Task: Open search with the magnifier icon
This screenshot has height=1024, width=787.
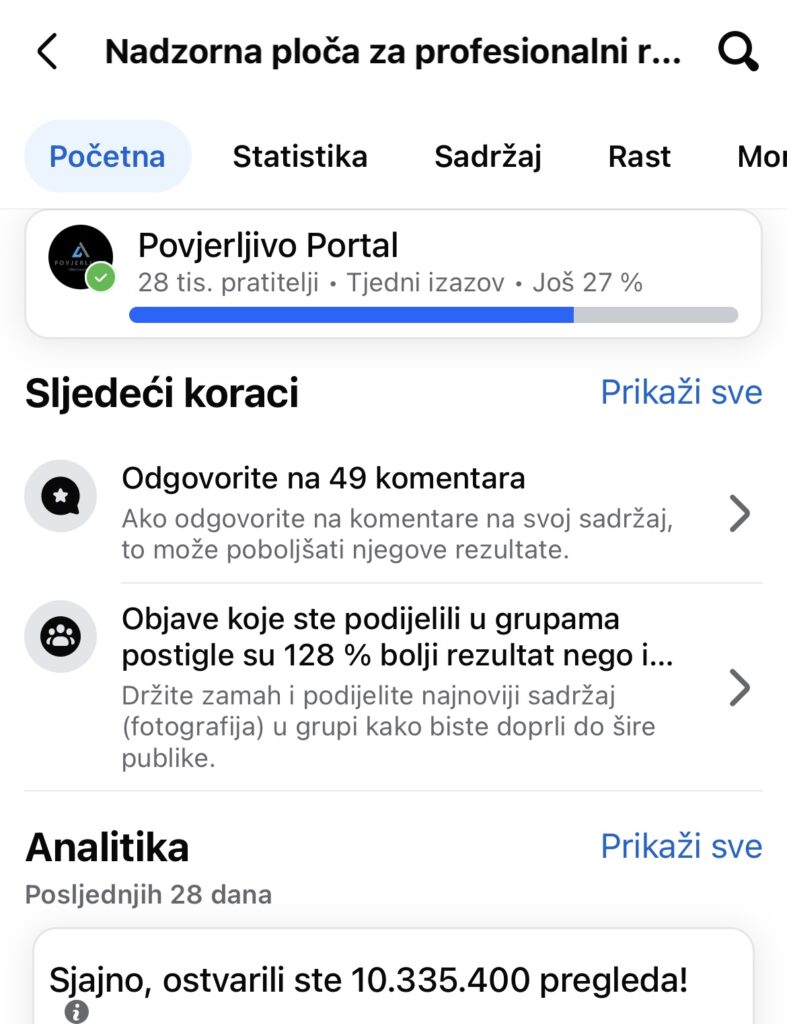Action: (x=738, y=52)
